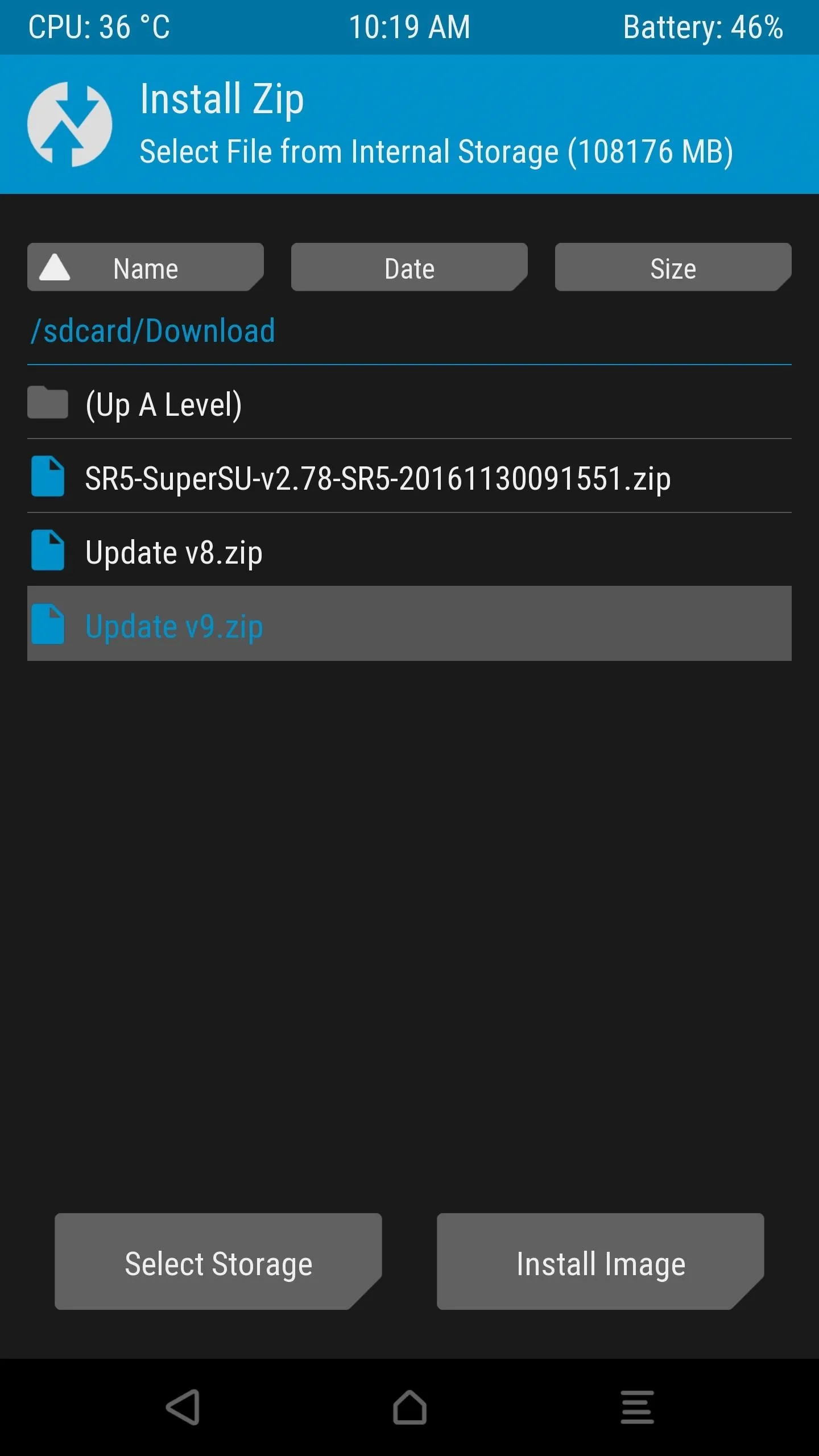This screenshot has height=1456, width=819.
Task: Sort files by Size
Action: 673,267
